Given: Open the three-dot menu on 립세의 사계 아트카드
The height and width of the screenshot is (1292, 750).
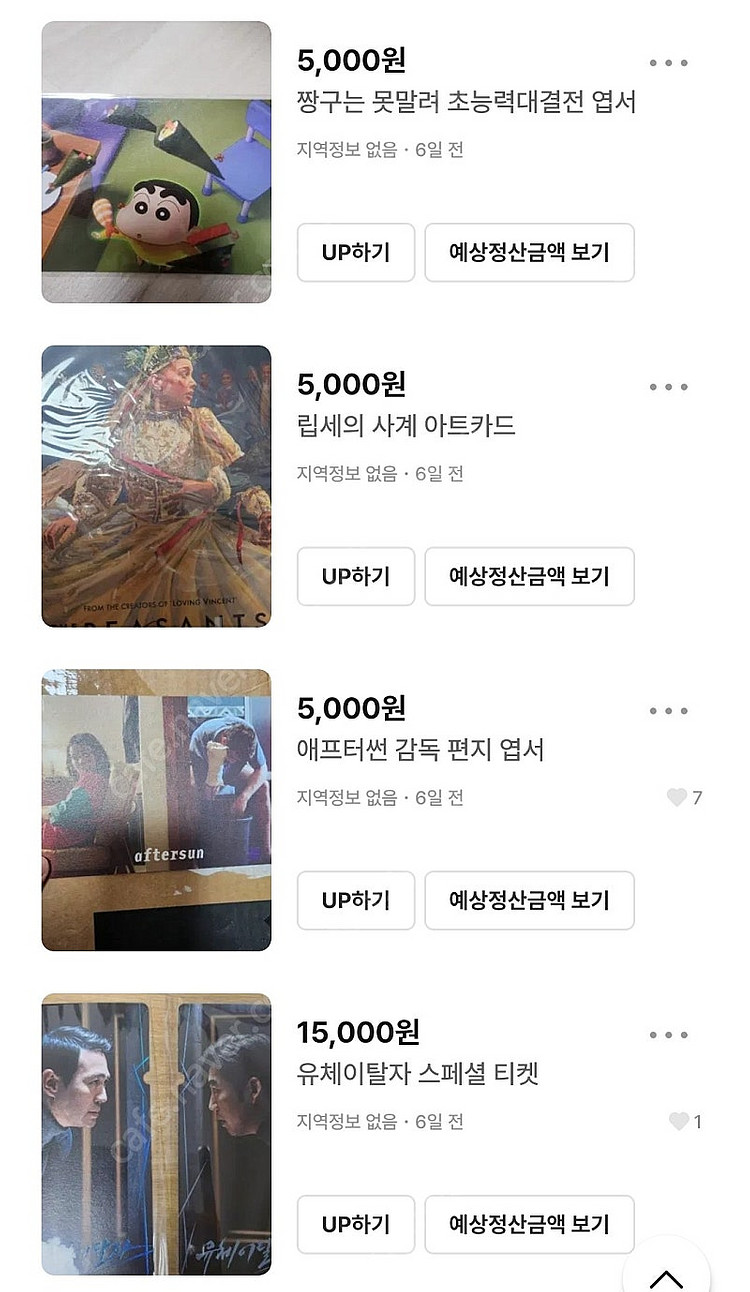Looking at the screenshot, I should pyautogui.click(x=668, y=386).
